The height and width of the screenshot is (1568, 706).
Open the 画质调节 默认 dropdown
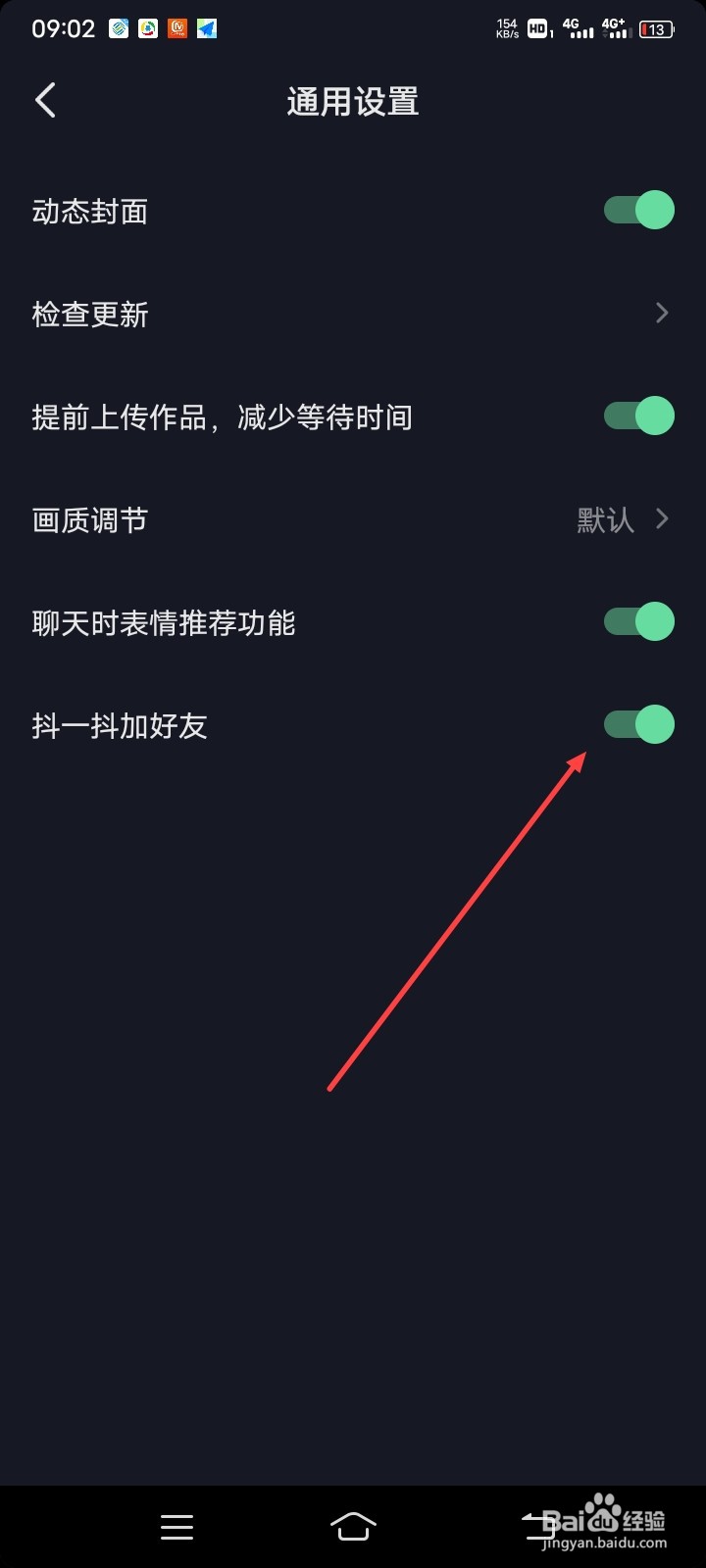622,519
